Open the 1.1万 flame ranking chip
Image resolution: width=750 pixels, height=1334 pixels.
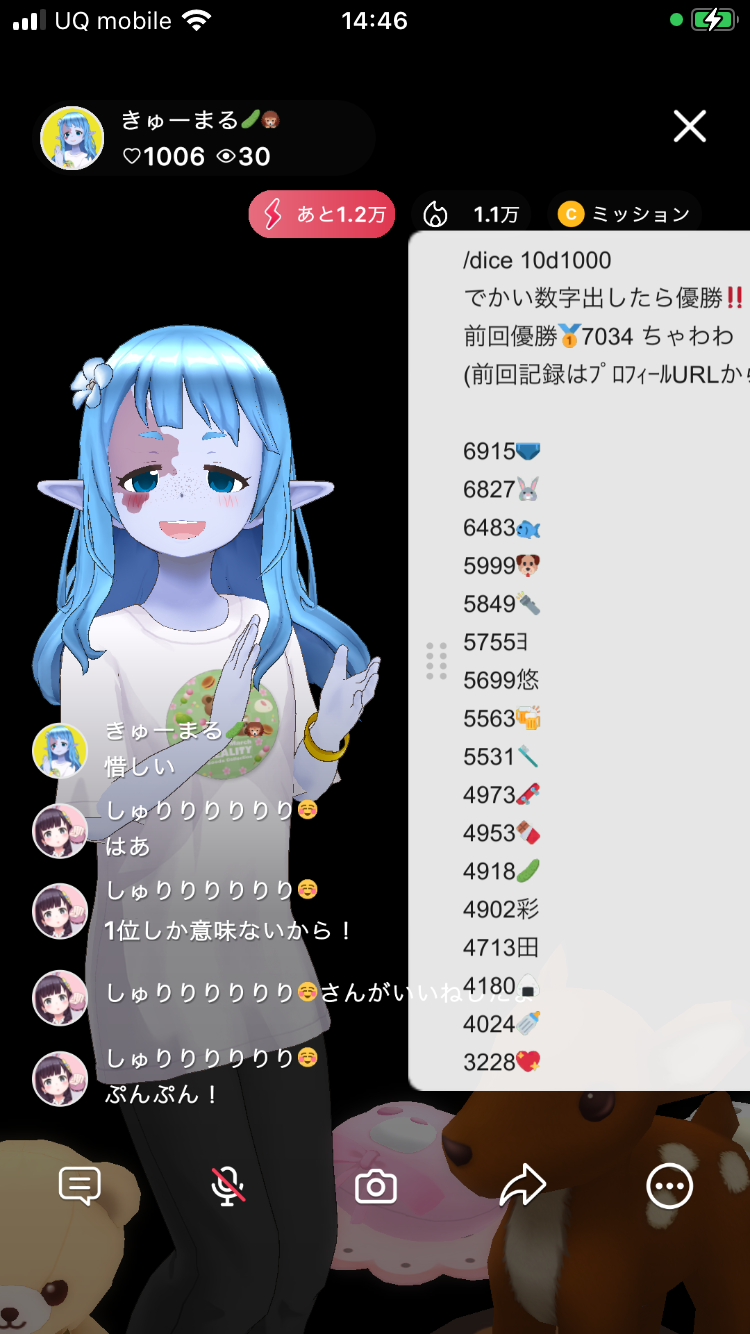[473, 214]
